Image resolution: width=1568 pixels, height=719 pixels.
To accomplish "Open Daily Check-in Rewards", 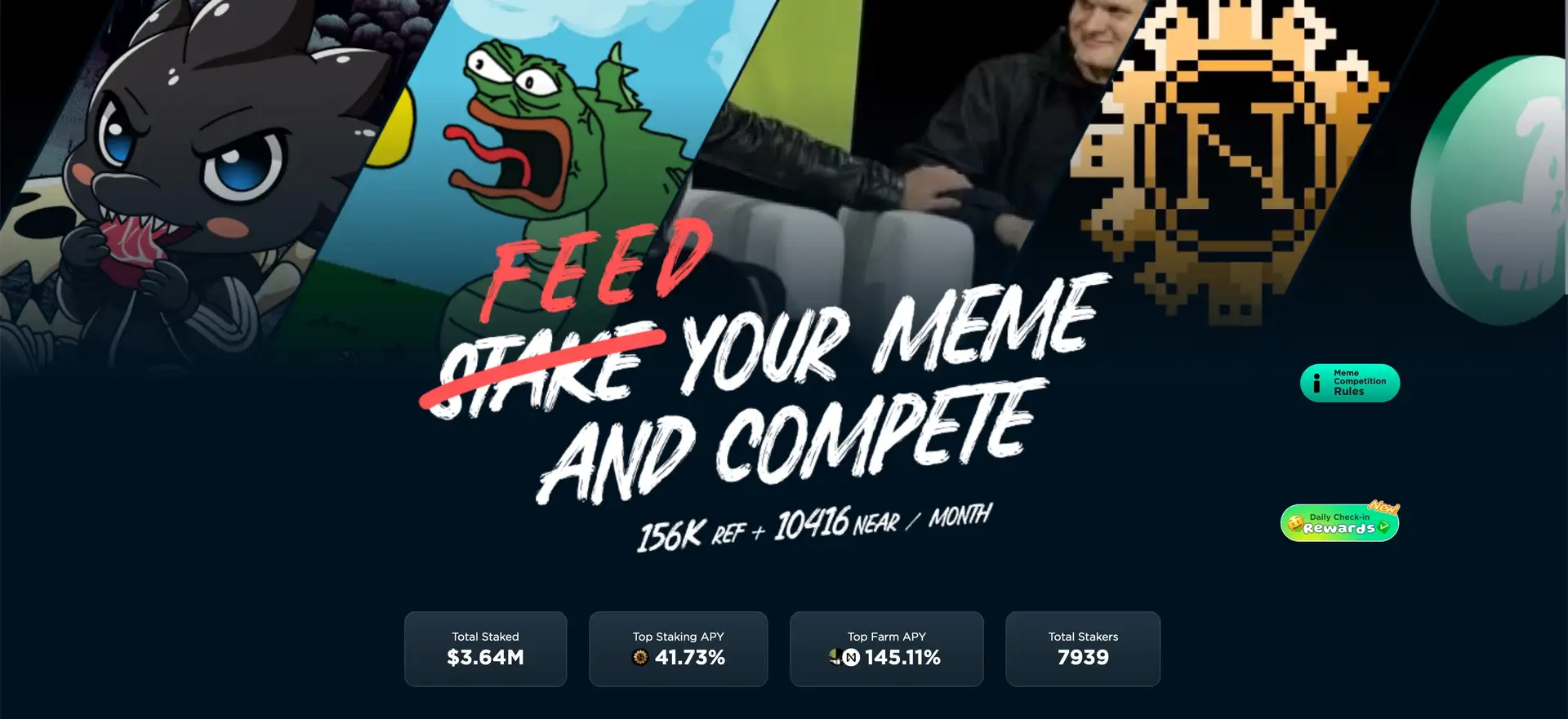I will (1339, 524).
